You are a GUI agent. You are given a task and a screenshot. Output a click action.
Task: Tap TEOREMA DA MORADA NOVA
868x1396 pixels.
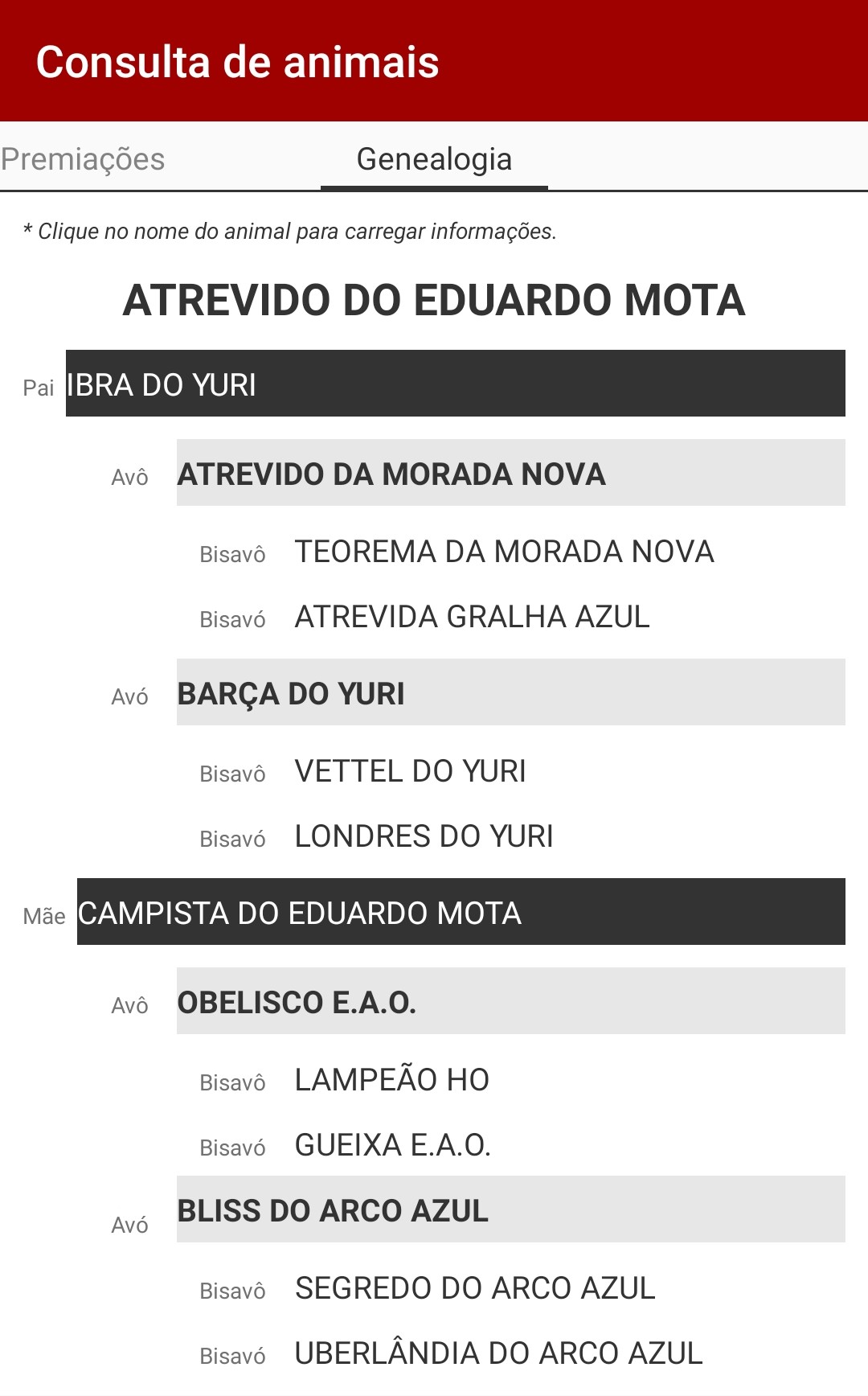point(504,552)
